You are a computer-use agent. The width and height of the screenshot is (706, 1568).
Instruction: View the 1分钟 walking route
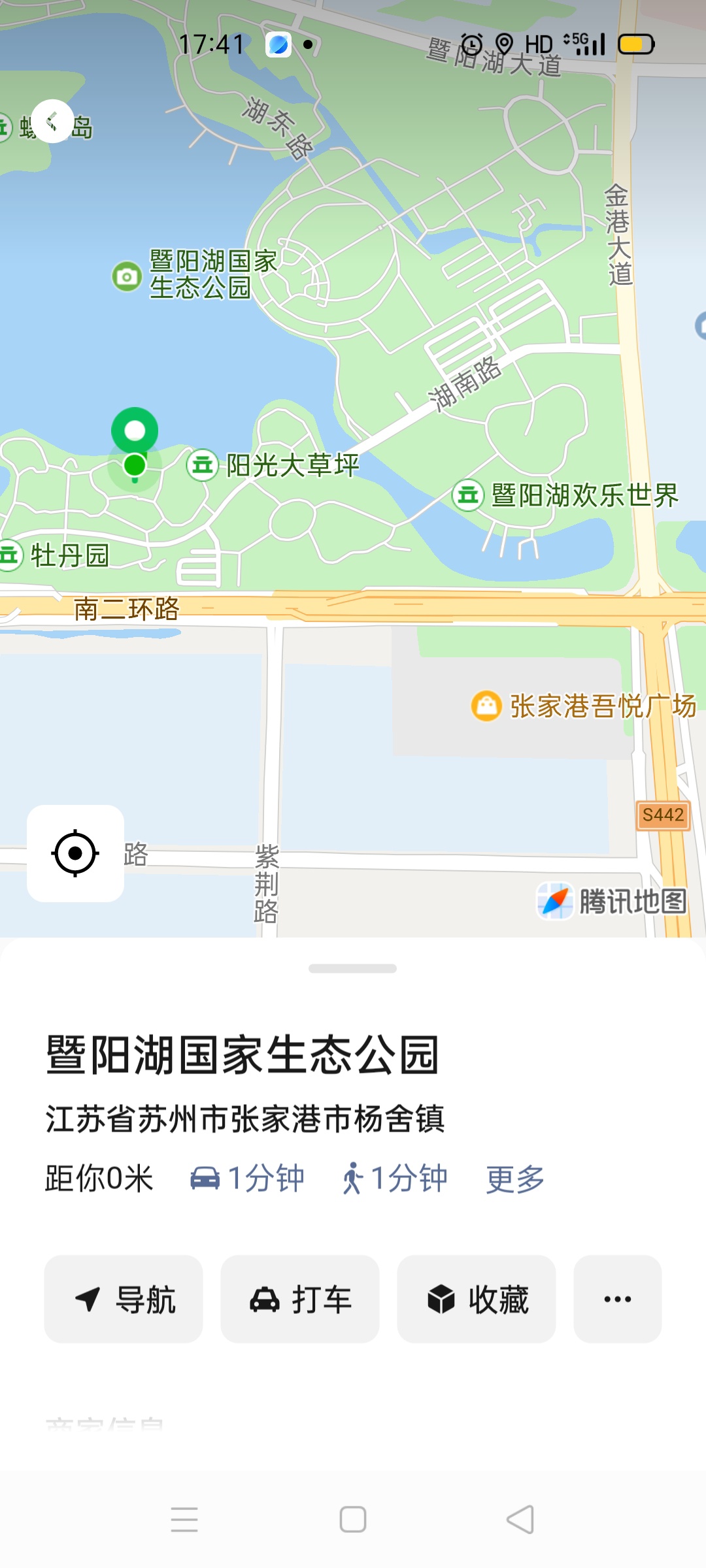click(x=395, y=1179)
